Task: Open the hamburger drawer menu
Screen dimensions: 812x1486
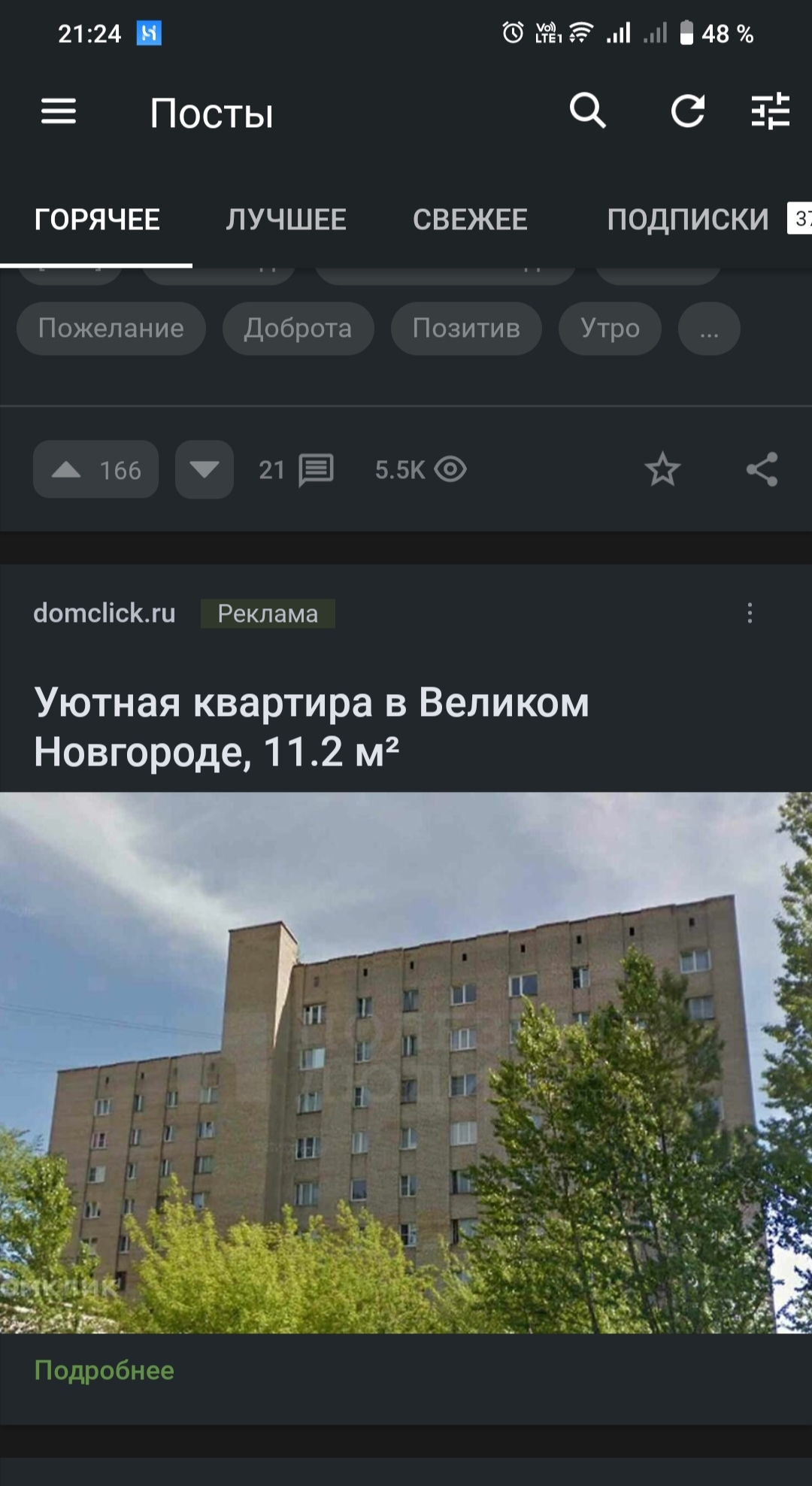Action: pos(59,112)
